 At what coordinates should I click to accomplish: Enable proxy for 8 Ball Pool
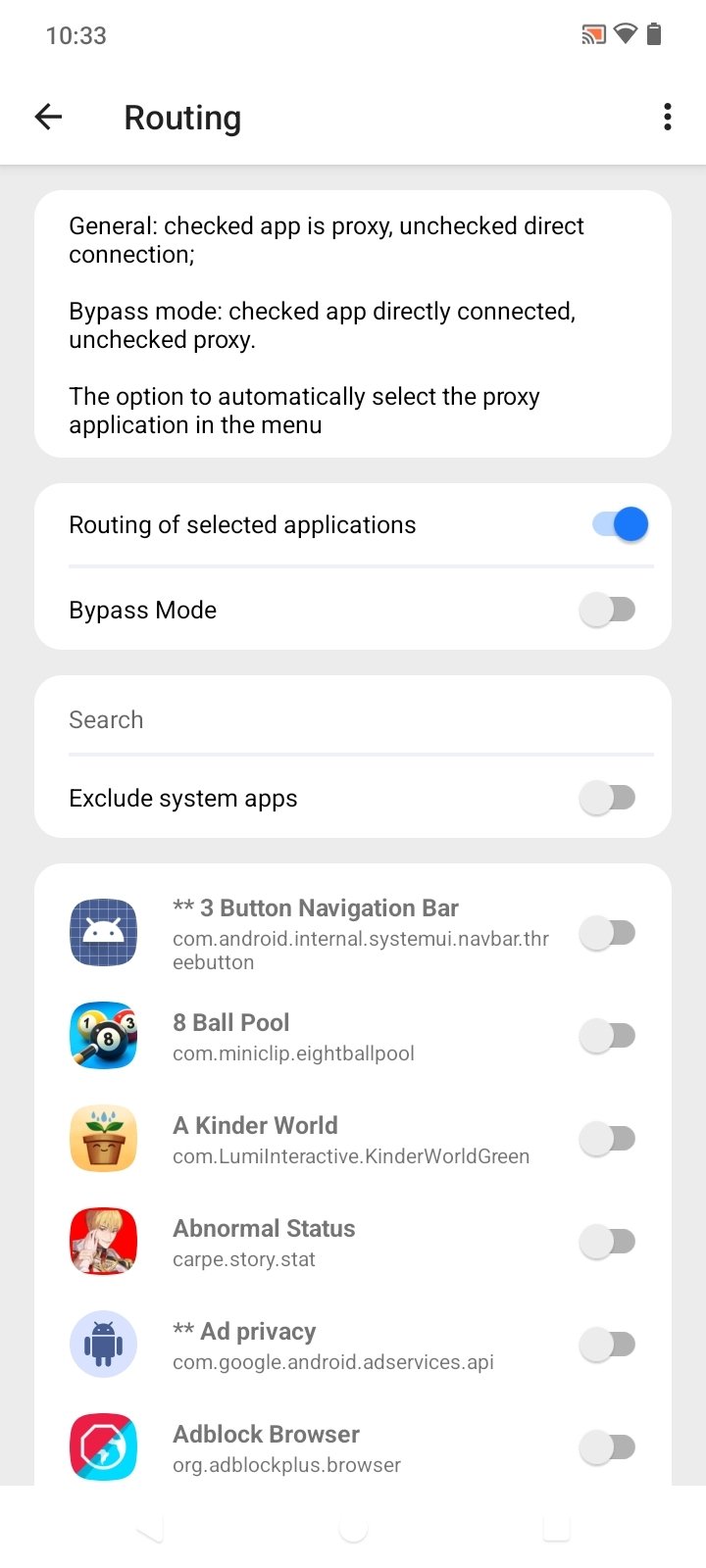(x=608, y=1036)
